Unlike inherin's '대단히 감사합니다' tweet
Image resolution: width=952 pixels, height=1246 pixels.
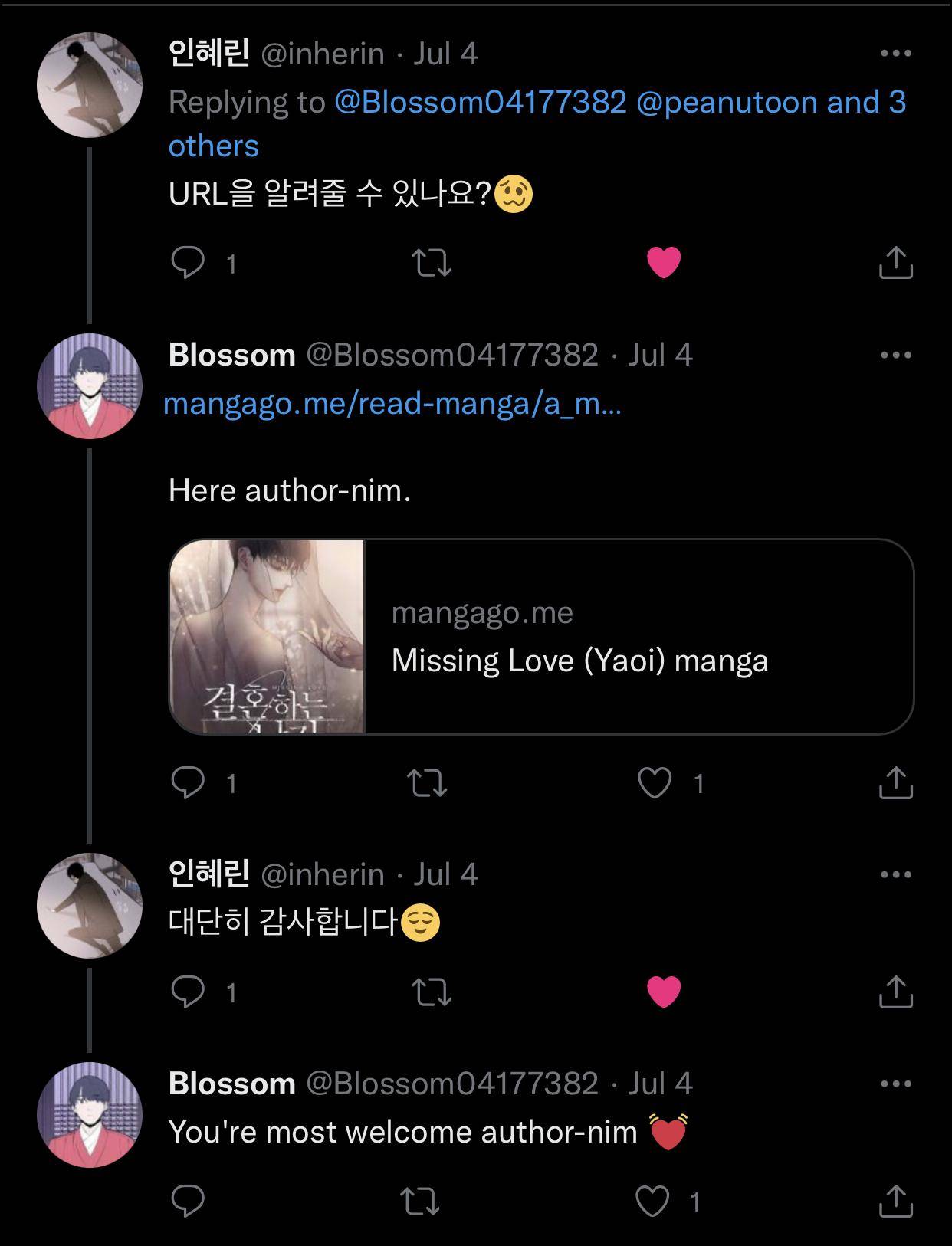click(x=664, y=992)
